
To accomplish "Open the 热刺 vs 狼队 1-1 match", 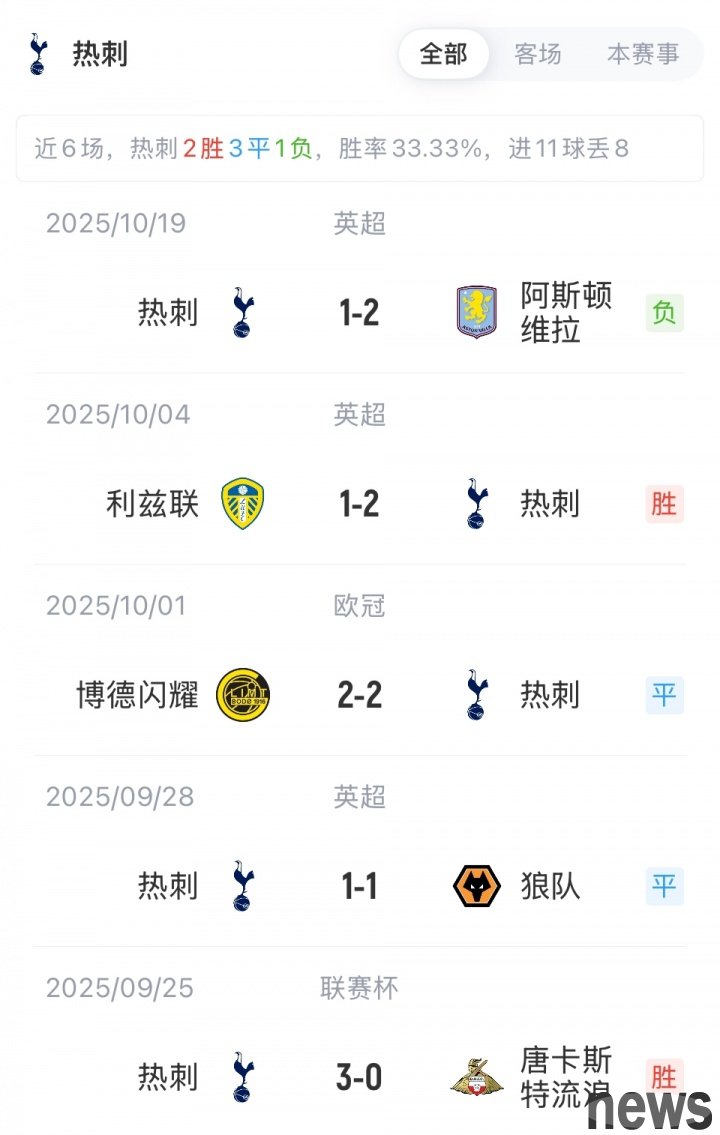I will point(359,886).
